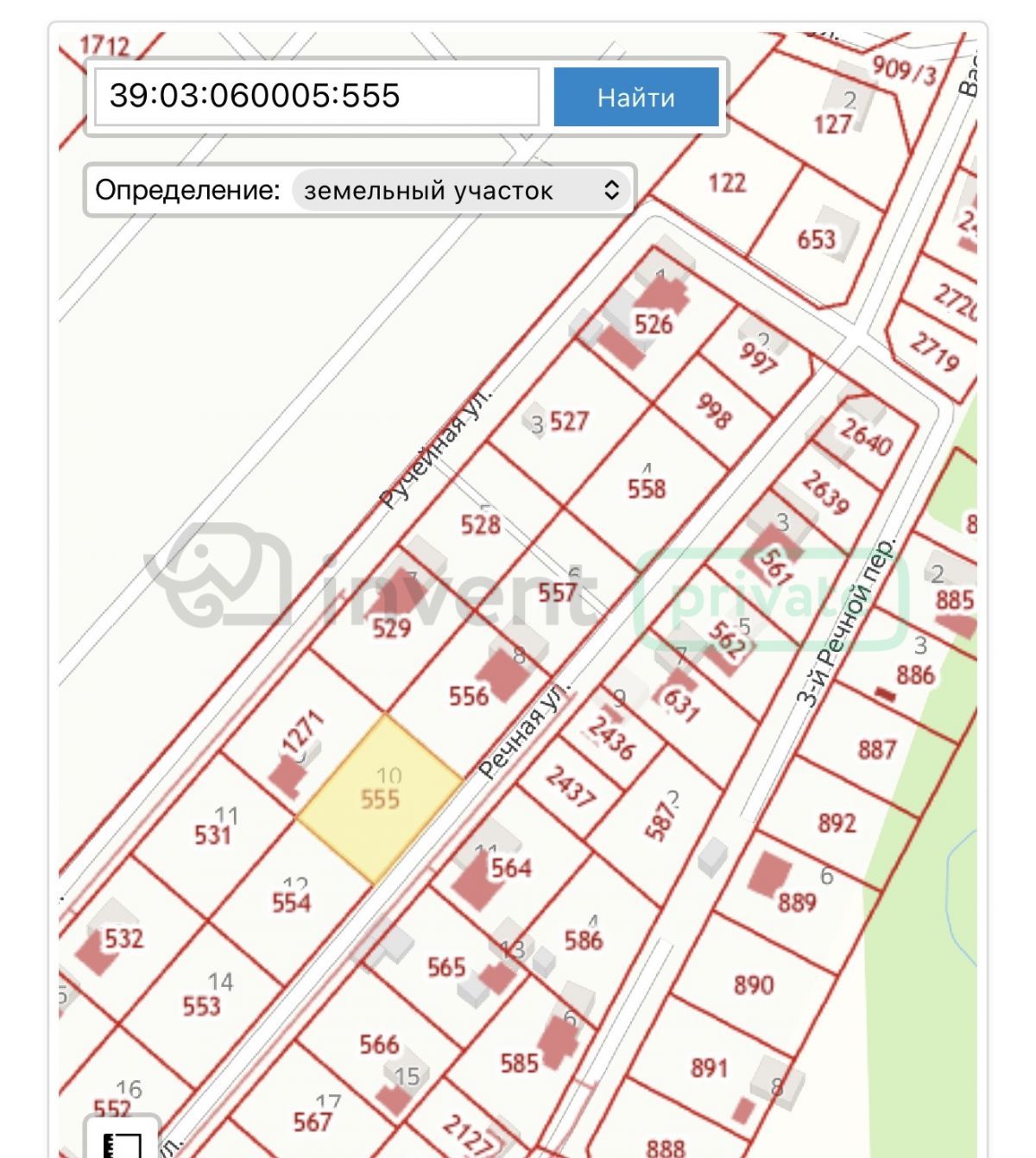Tap the cadastral number search field

coord(317,97)
